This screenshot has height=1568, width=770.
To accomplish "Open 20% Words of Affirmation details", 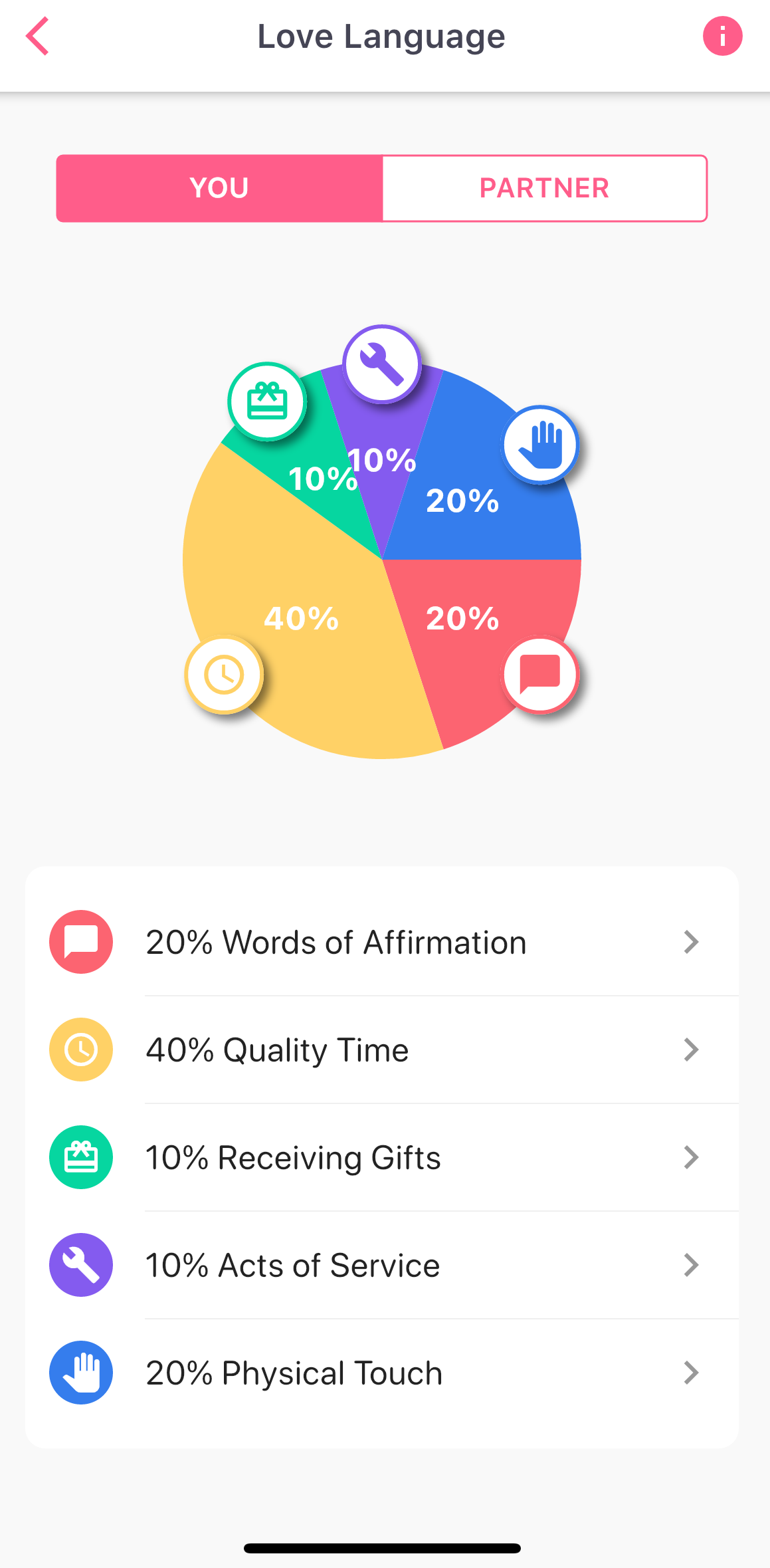I will (x=382, y=943).
